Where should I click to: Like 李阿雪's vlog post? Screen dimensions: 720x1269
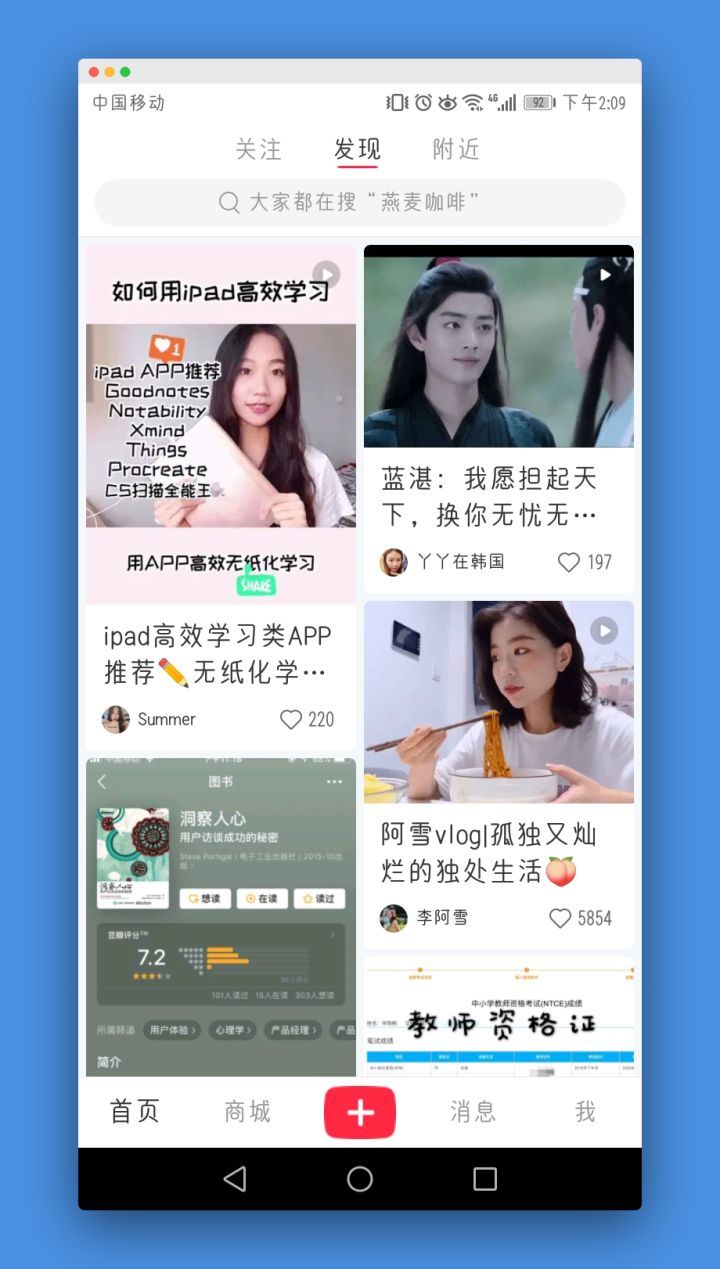[x=561, y=918]
